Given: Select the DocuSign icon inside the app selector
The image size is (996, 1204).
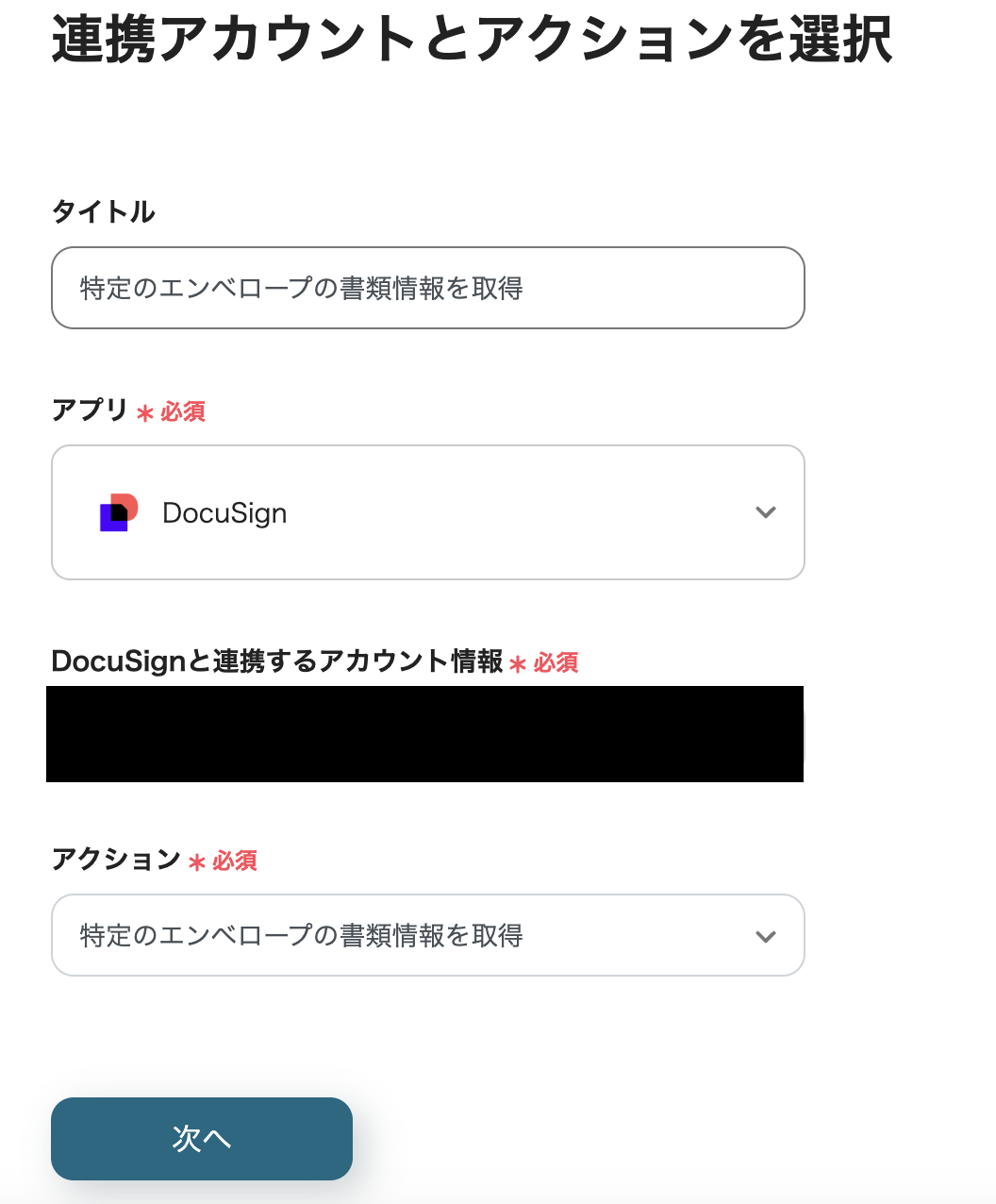Looking at the screenshot, I should click(x=118, y=512).
